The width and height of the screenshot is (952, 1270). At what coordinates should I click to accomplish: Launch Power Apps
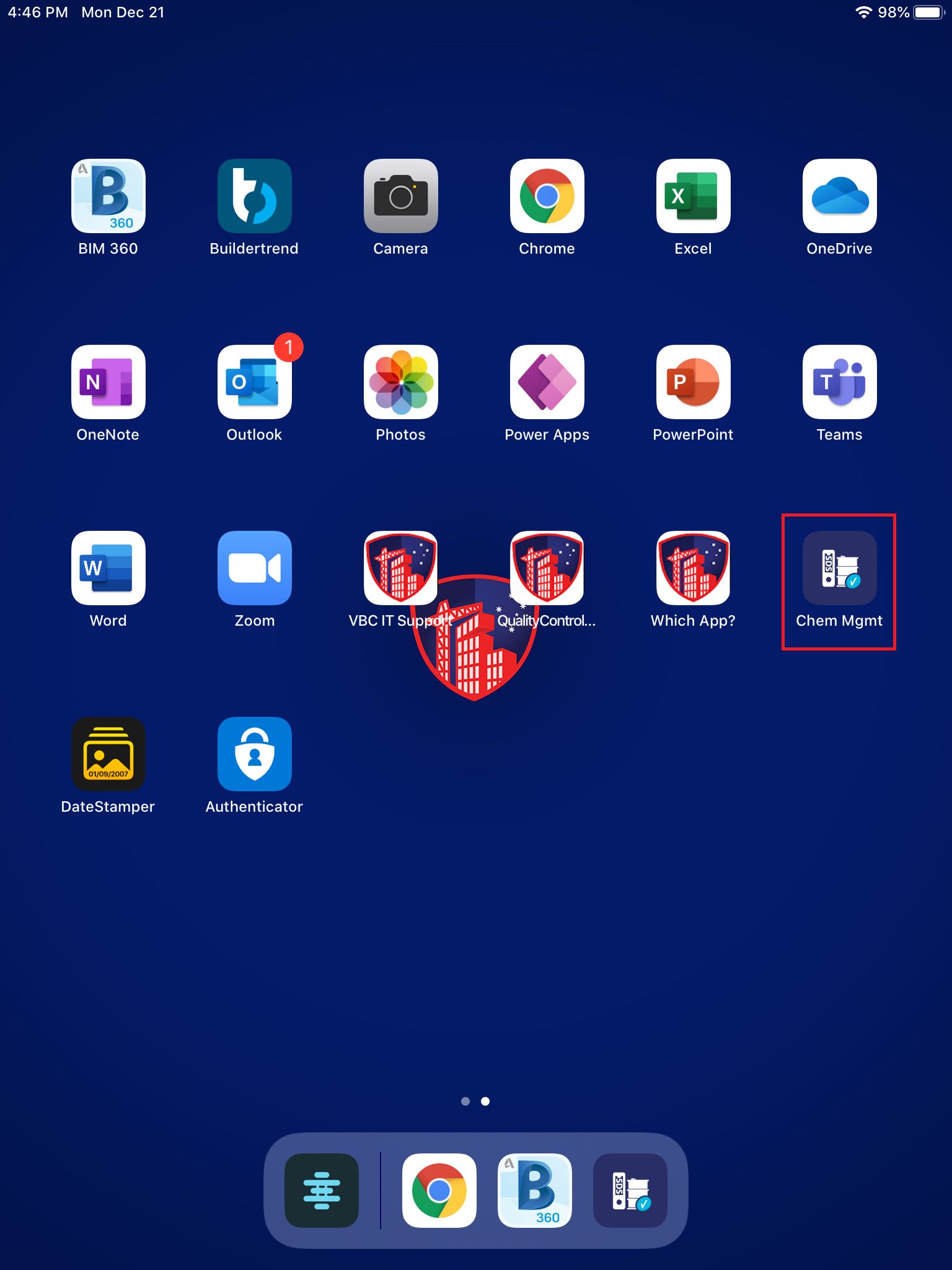point(547,382)
